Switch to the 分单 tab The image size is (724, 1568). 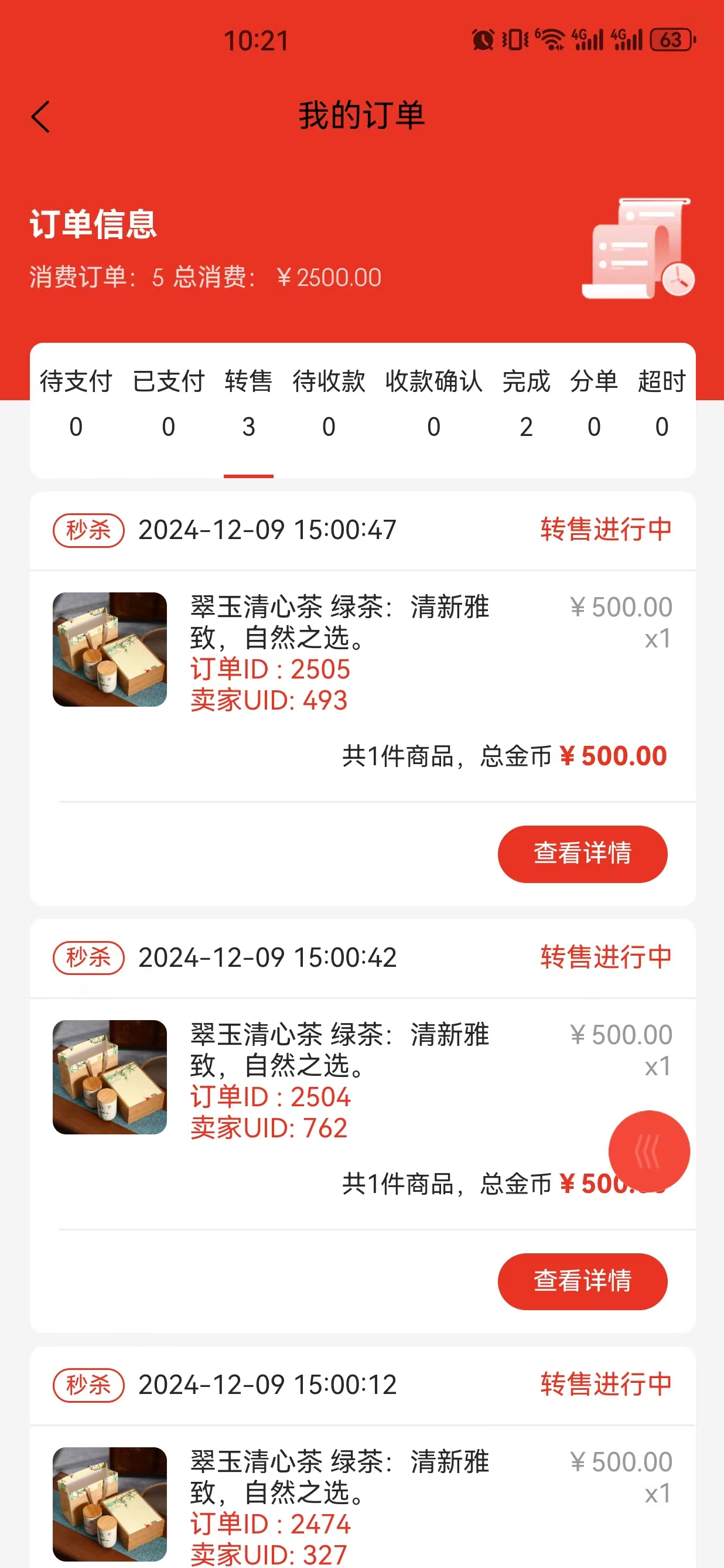coord(594,403)
